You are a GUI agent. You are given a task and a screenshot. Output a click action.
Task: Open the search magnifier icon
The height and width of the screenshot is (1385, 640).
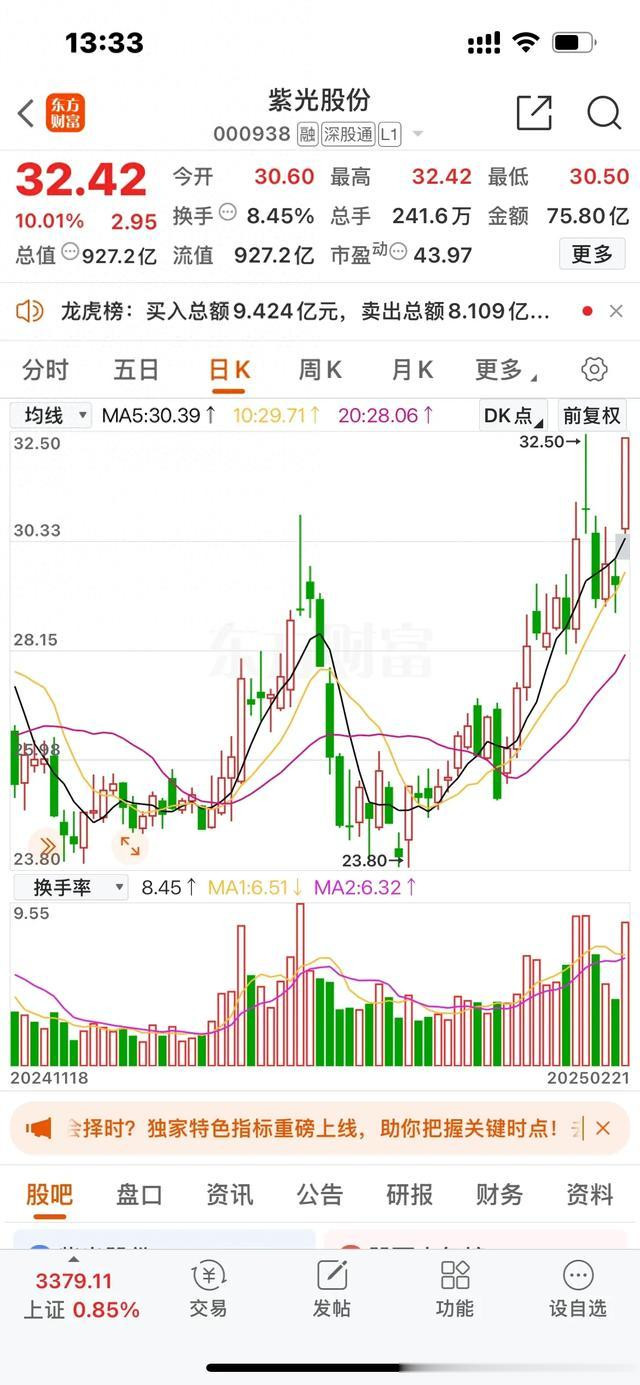(x=604, y=113)
